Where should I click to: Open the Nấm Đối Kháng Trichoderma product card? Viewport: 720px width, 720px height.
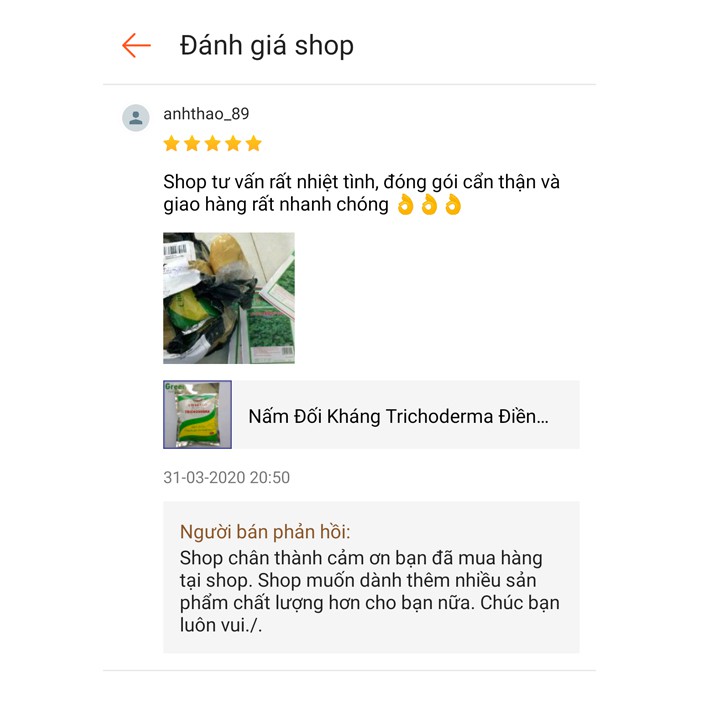[x=371, y=415]
